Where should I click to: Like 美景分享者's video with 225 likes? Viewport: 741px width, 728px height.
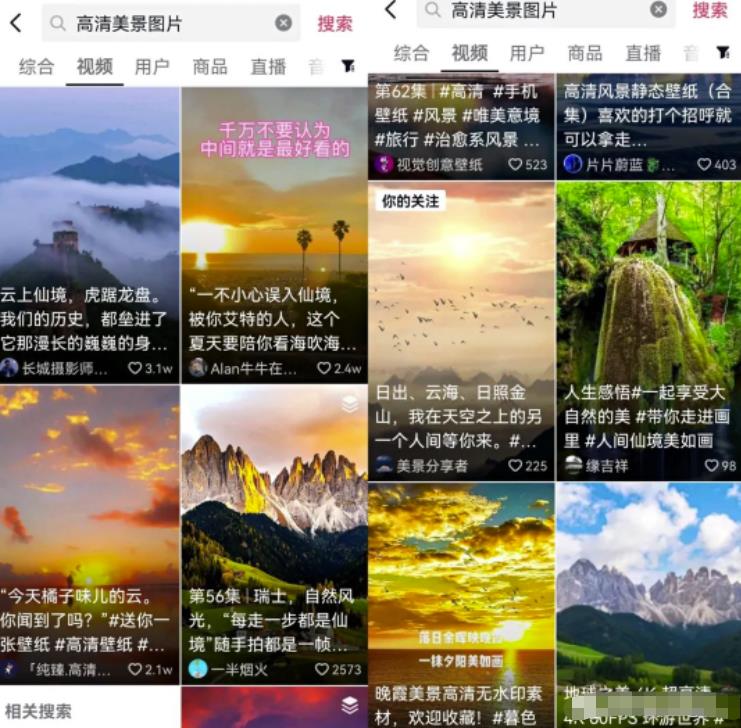point(515,465)
